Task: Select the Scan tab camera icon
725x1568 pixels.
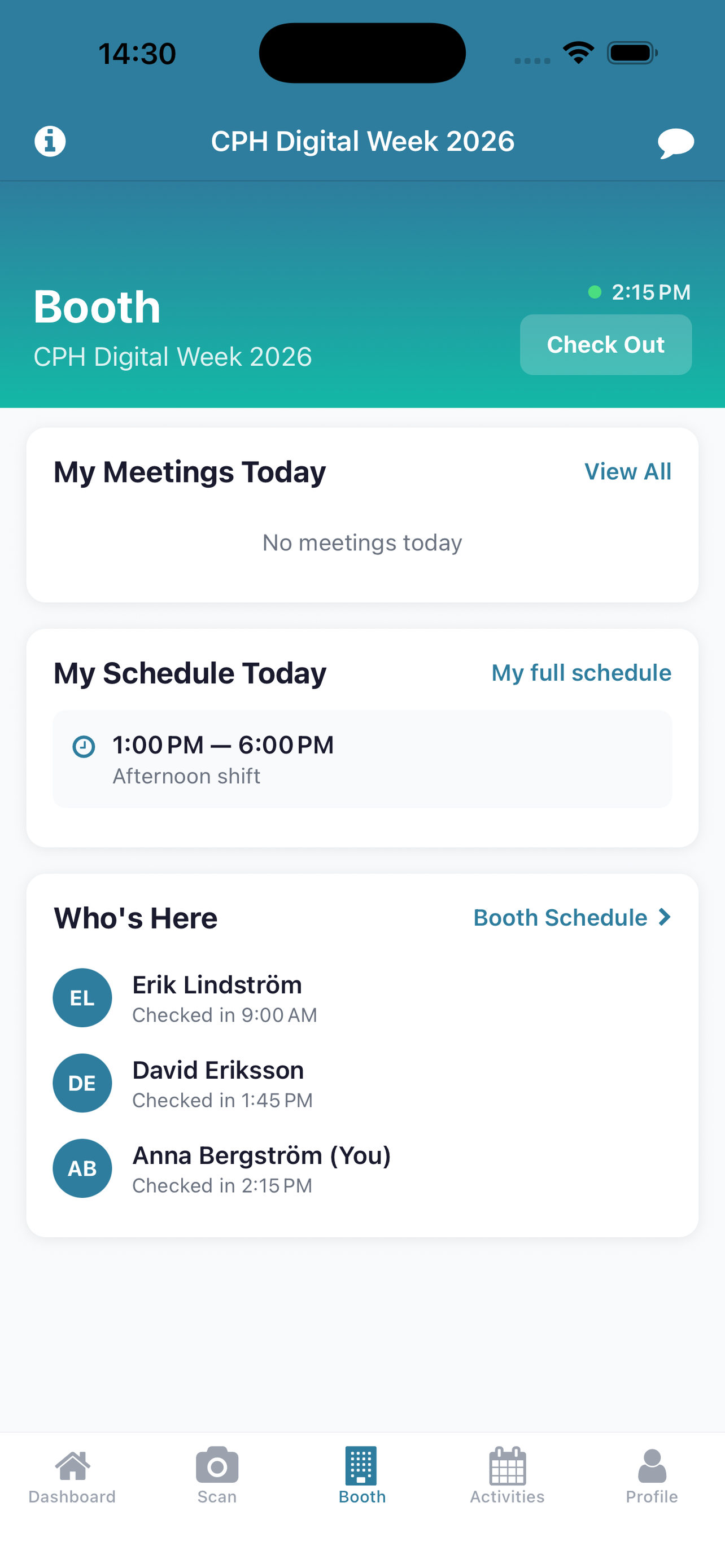Action: point(217,1465)
